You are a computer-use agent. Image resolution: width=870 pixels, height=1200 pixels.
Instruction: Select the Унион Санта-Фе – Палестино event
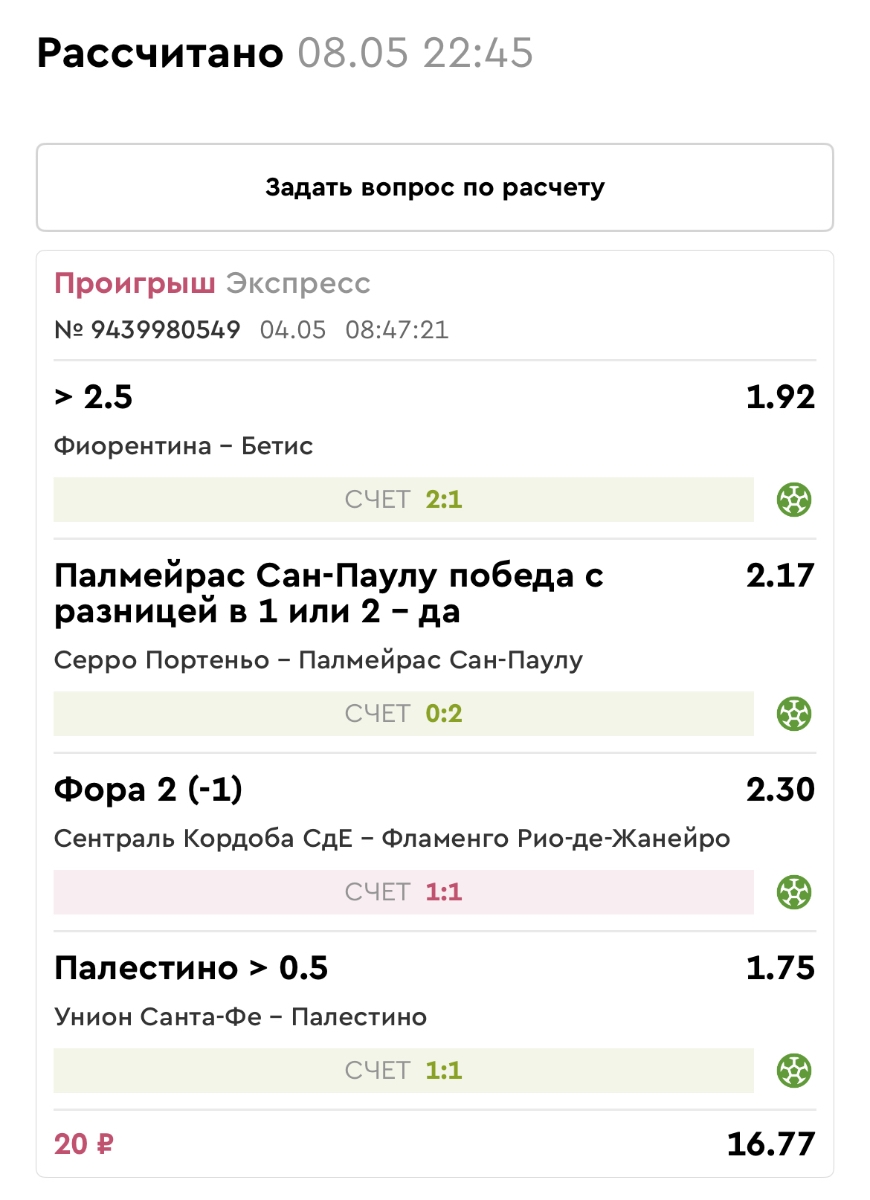point(240,1017)
